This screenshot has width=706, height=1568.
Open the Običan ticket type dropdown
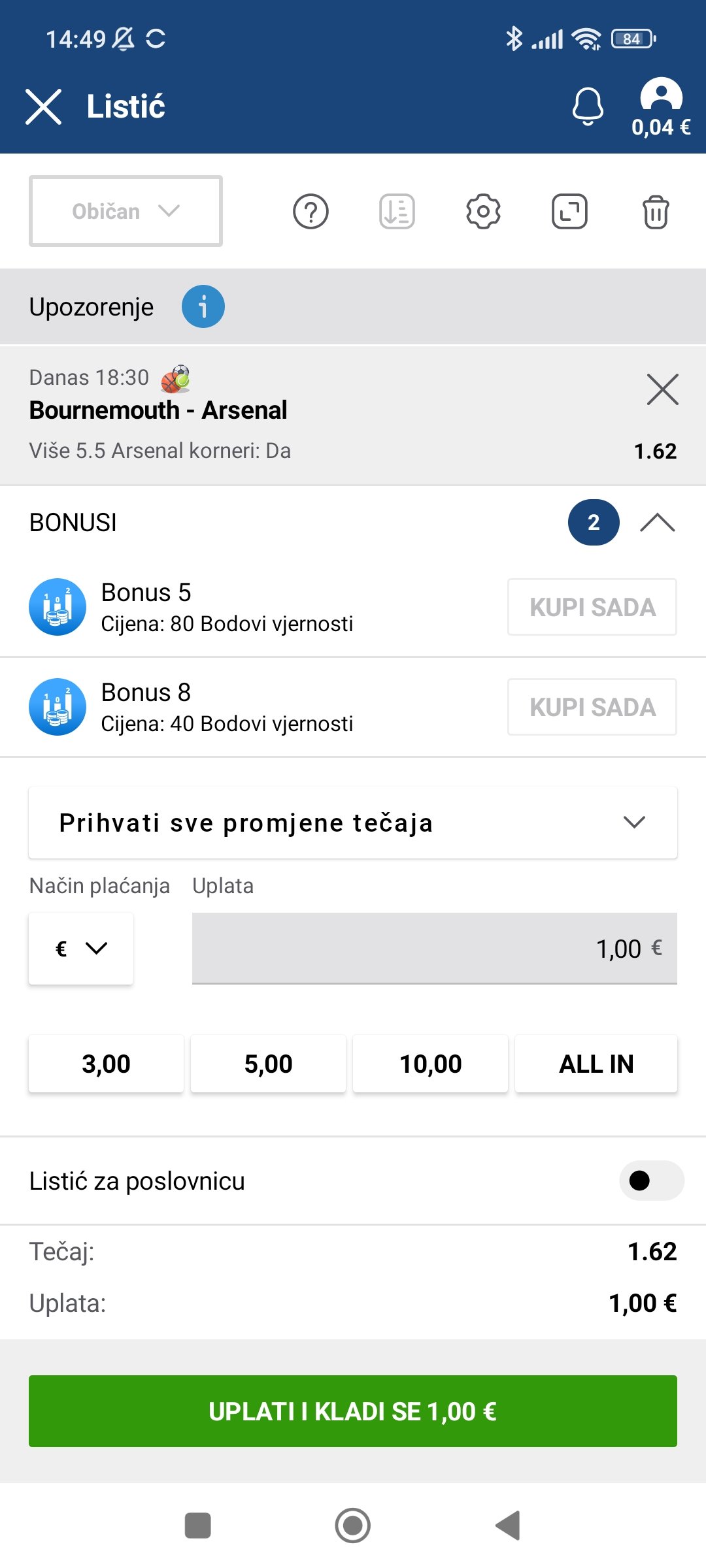tap(126, 211)
